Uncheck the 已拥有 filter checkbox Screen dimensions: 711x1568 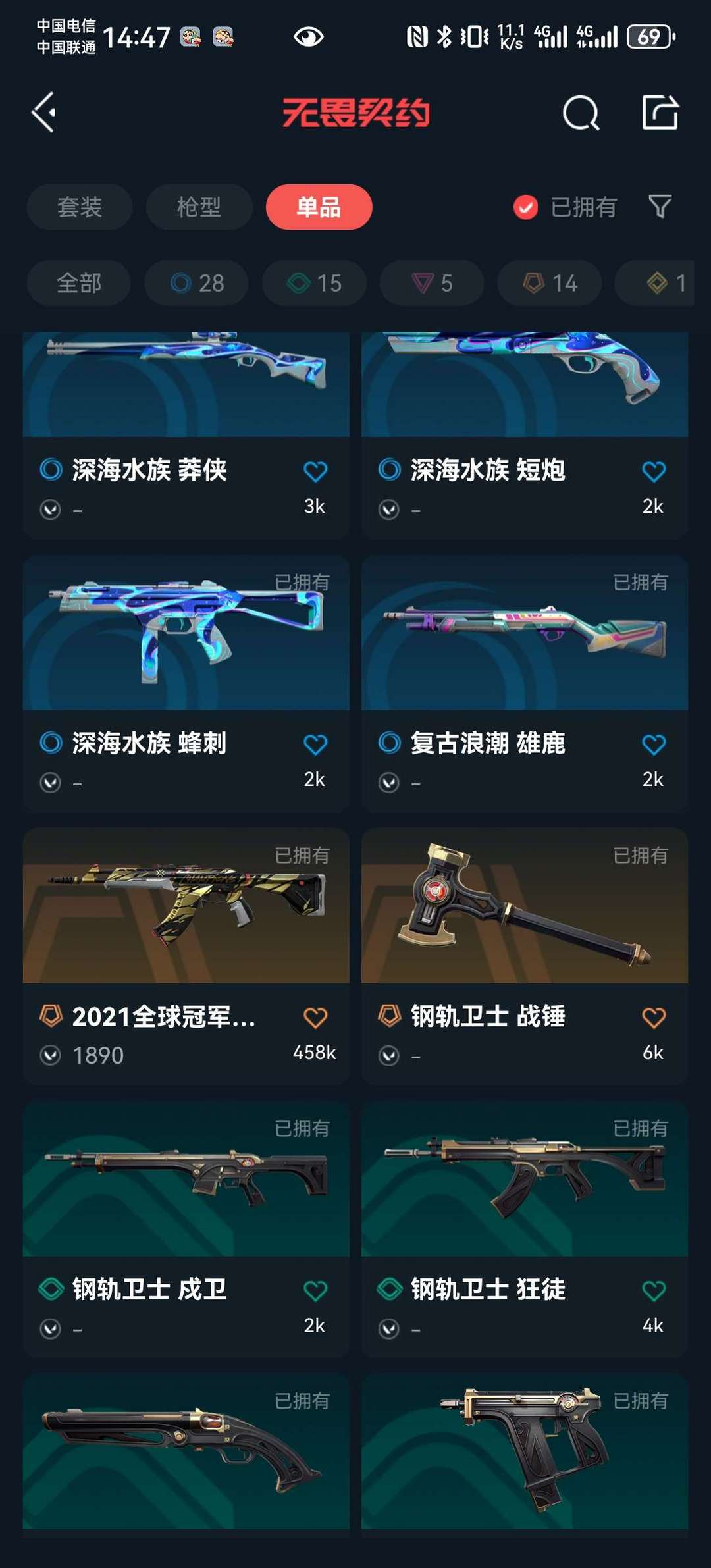point(525,207)
